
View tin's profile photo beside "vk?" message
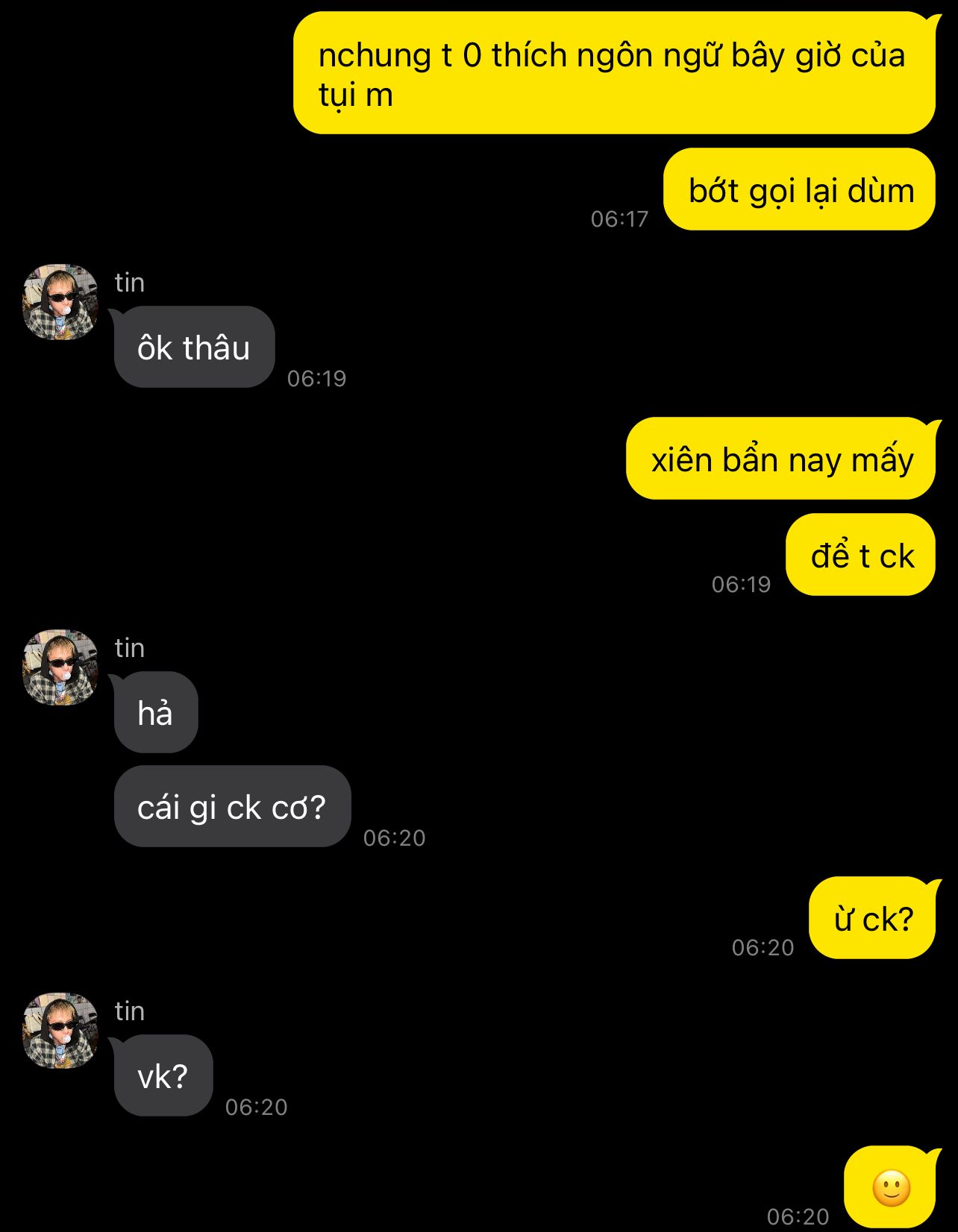[60, 1031]
